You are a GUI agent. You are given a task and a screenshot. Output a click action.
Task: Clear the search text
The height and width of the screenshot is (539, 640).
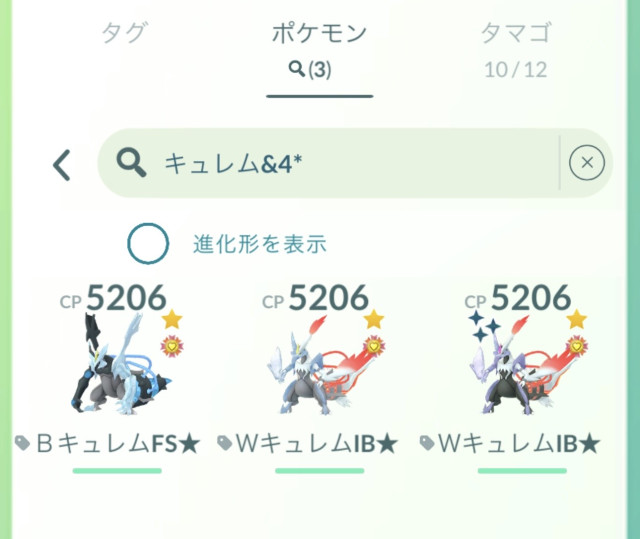tap(587, 162)
